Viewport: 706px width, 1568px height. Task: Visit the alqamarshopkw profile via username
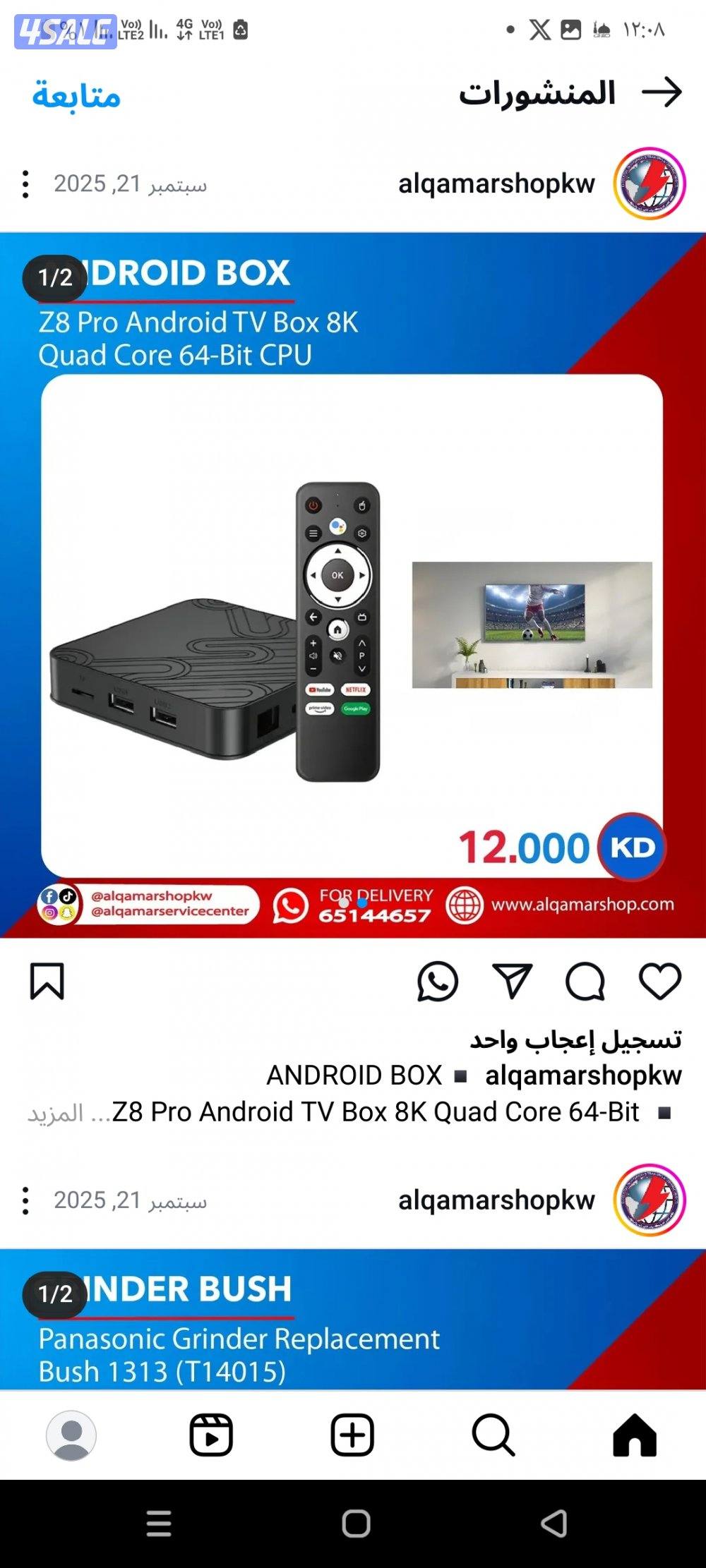coord(496,183)
